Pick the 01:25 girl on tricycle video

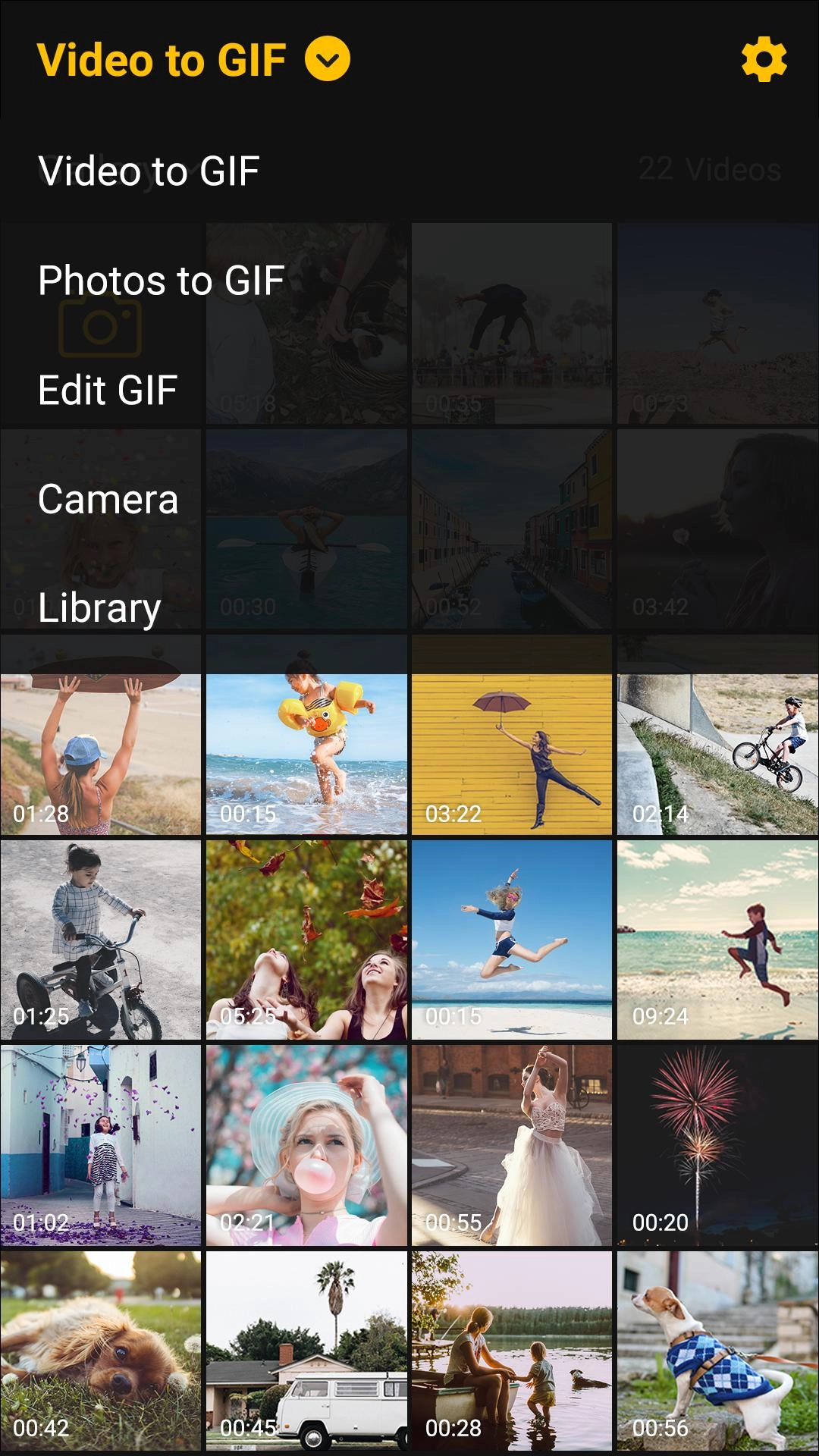tap(101, 940)
